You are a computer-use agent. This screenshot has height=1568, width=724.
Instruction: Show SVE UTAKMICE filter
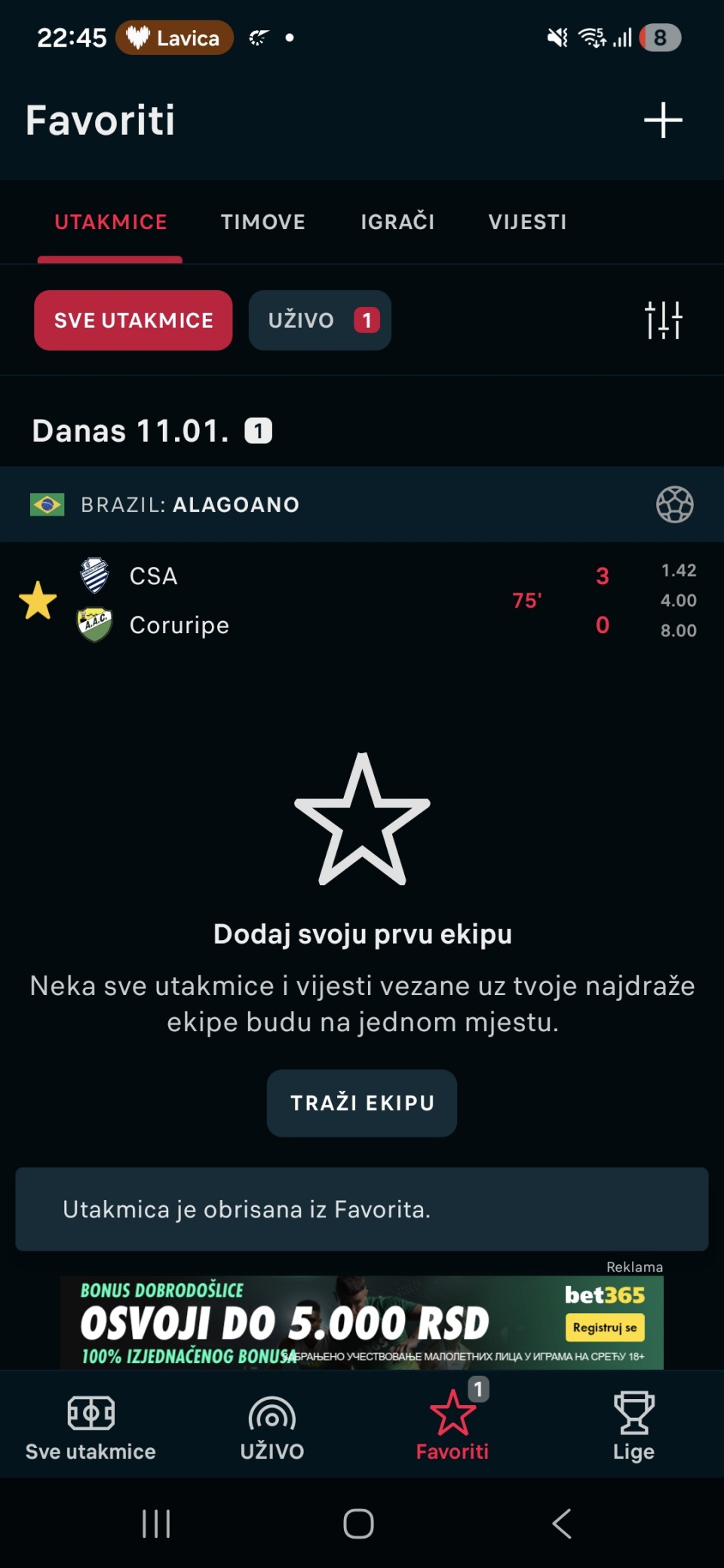(133, 320)
